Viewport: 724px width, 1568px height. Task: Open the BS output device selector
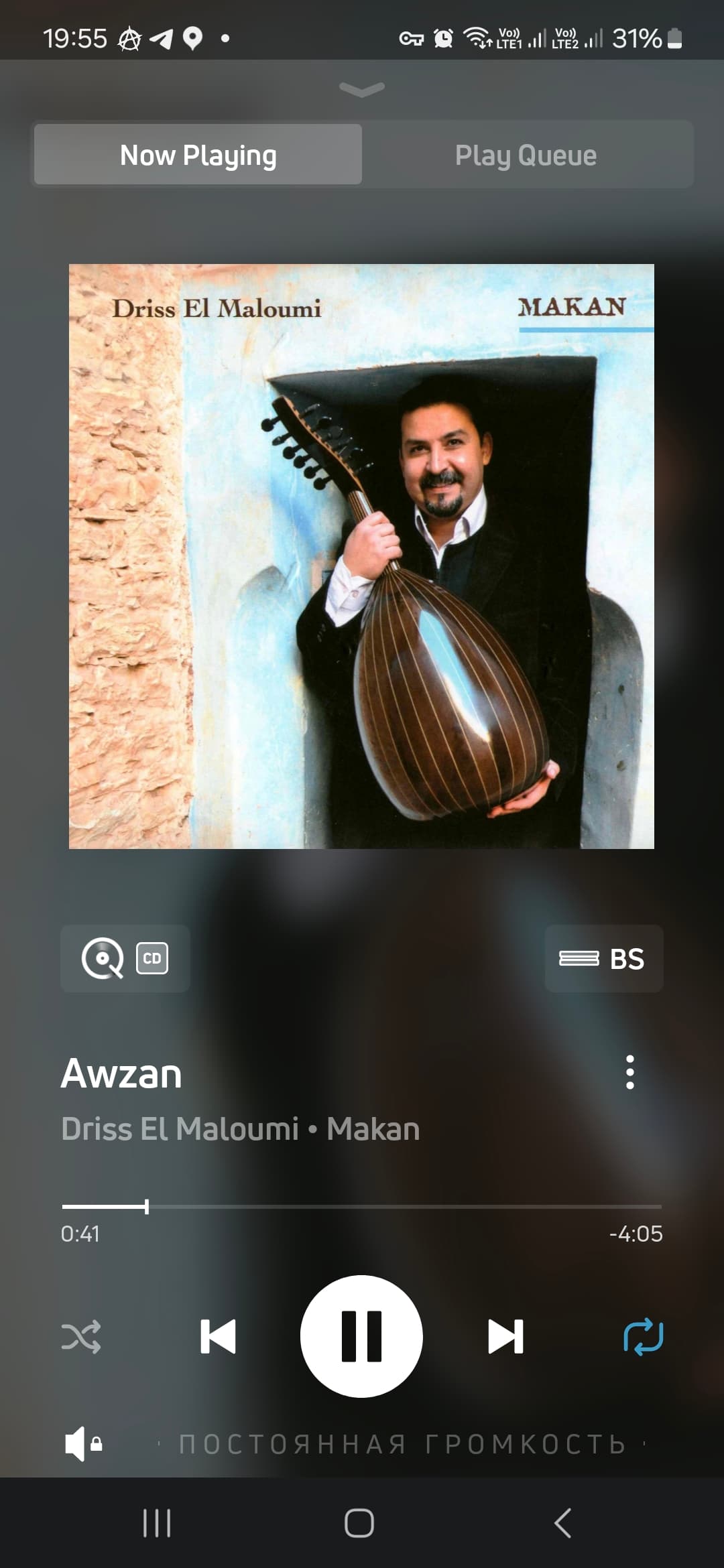click(x=604, y=958)
